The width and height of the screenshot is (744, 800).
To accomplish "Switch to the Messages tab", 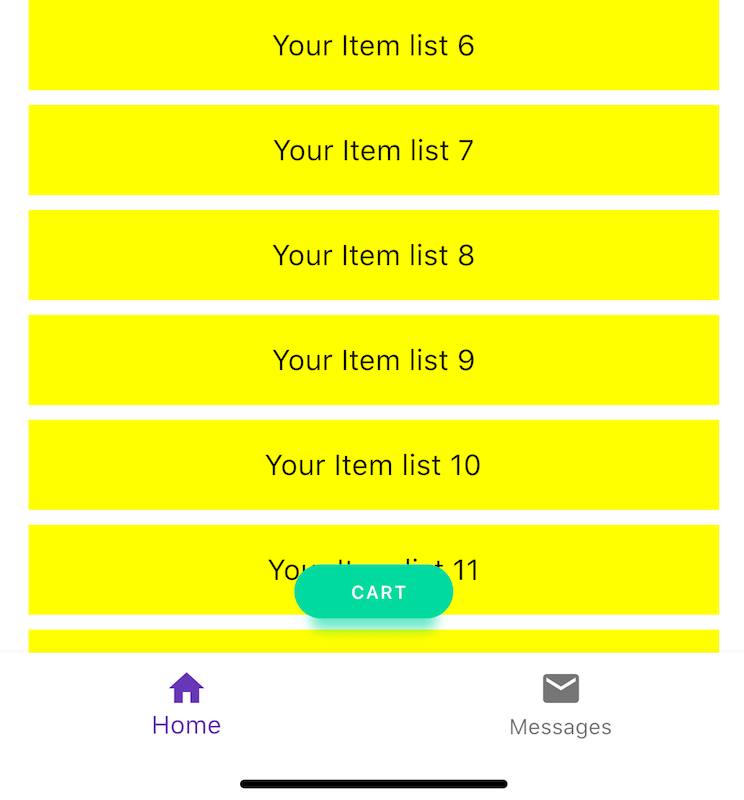I will (x=560, y=700).
